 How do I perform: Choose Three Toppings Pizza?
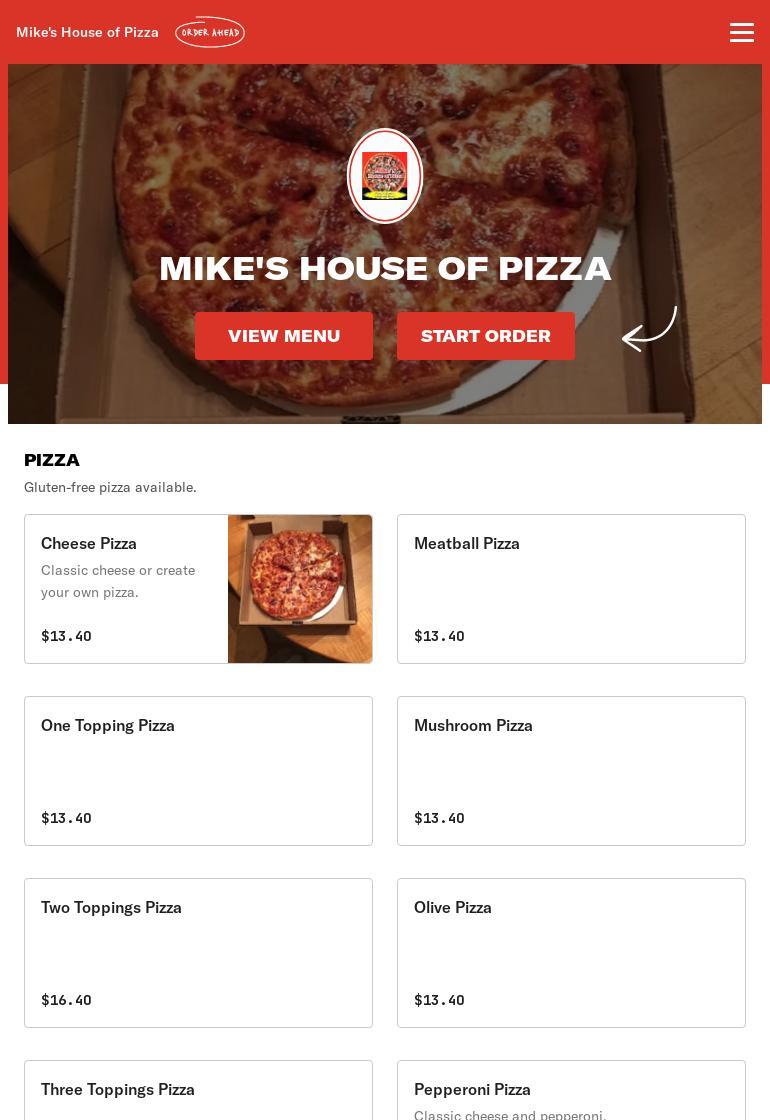(198, 1092)
